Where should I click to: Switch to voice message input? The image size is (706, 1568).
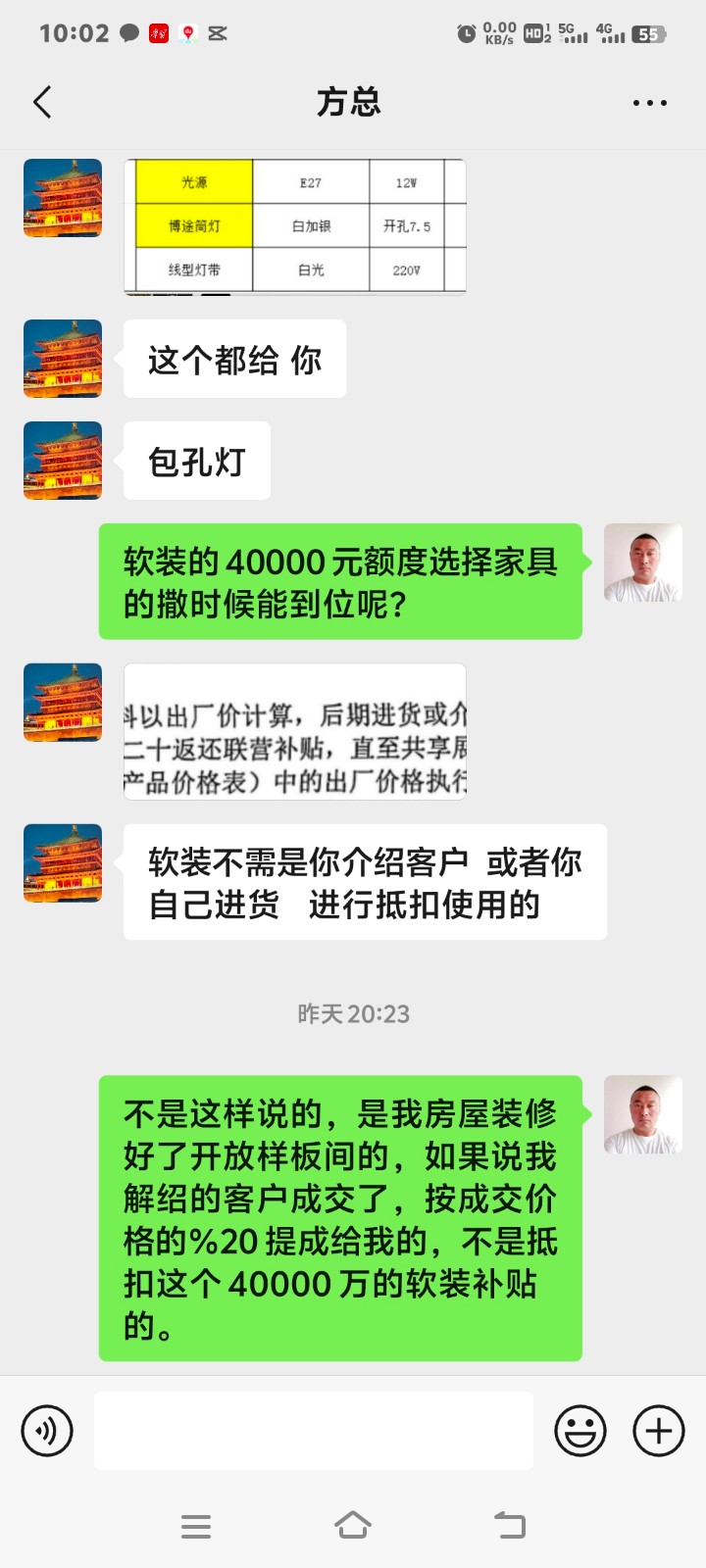tap(47, 1431)
